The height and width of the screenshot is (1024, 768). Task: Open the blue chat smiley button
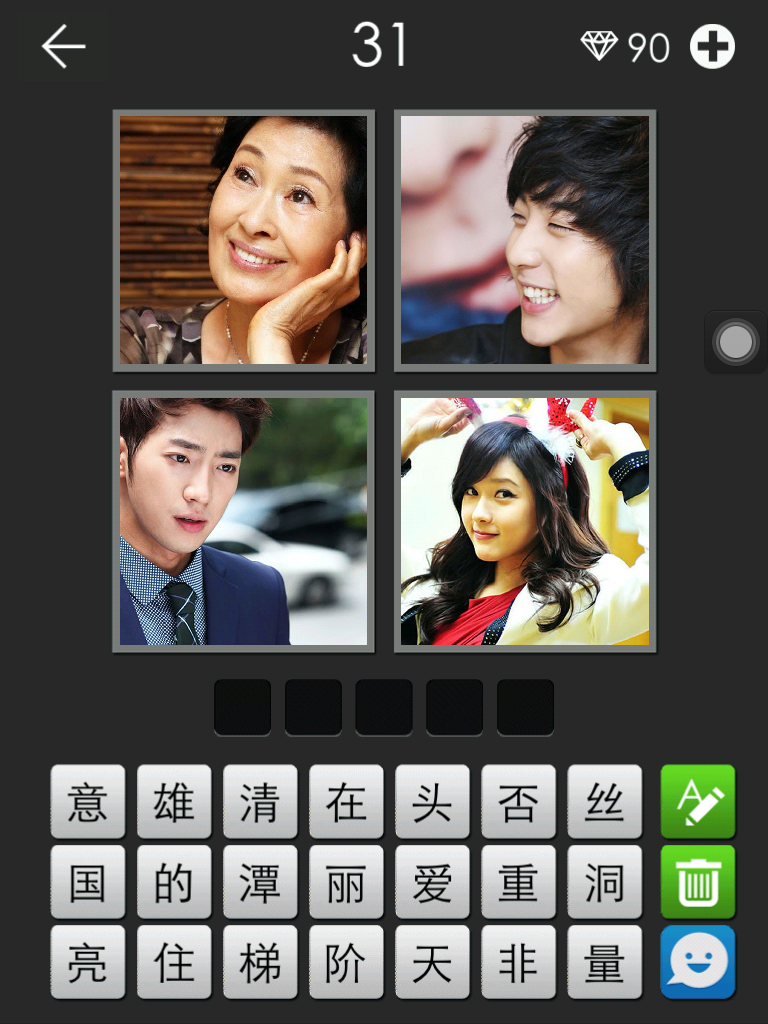pyautogui.click(x=697, y=962)
